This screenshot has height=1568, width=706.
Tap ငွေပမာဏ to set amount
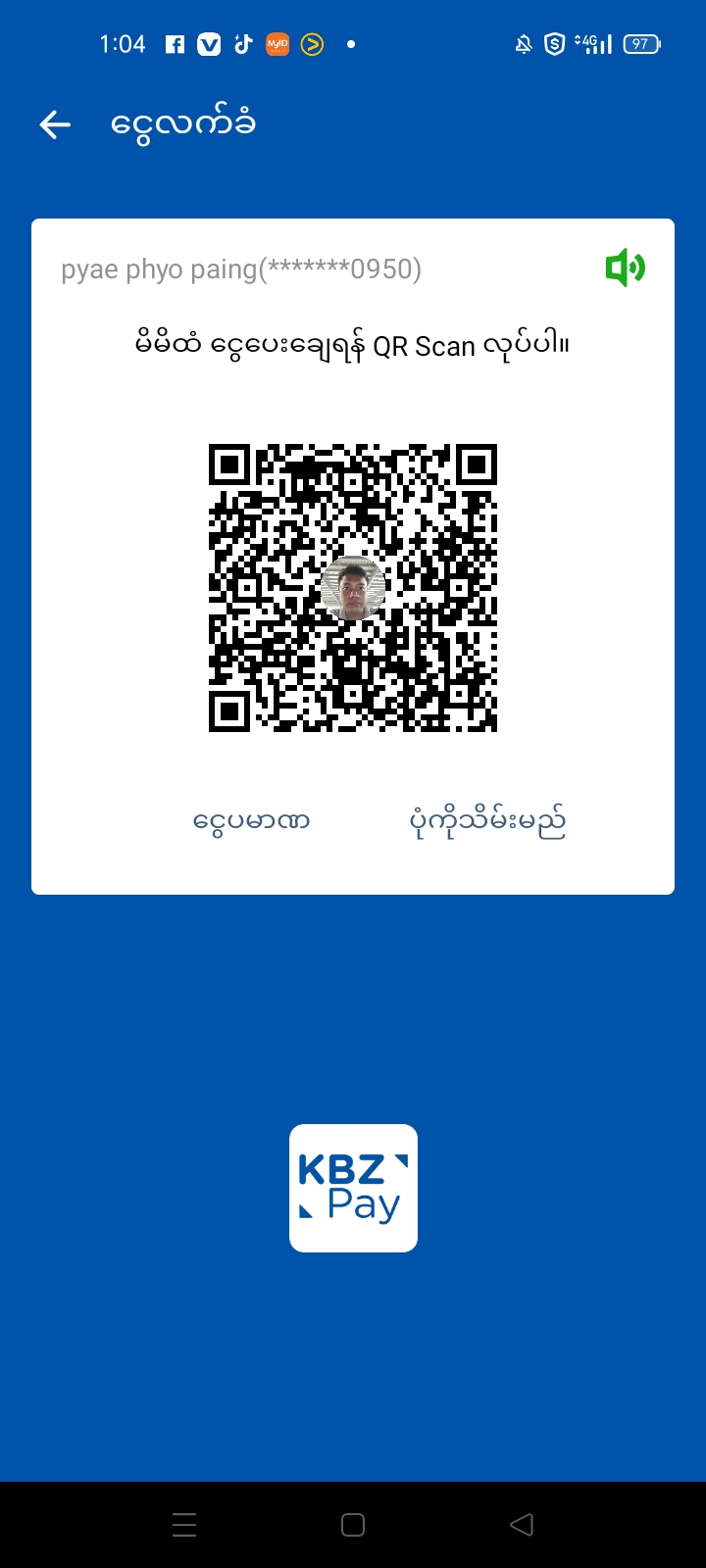[x=251, y=821]
